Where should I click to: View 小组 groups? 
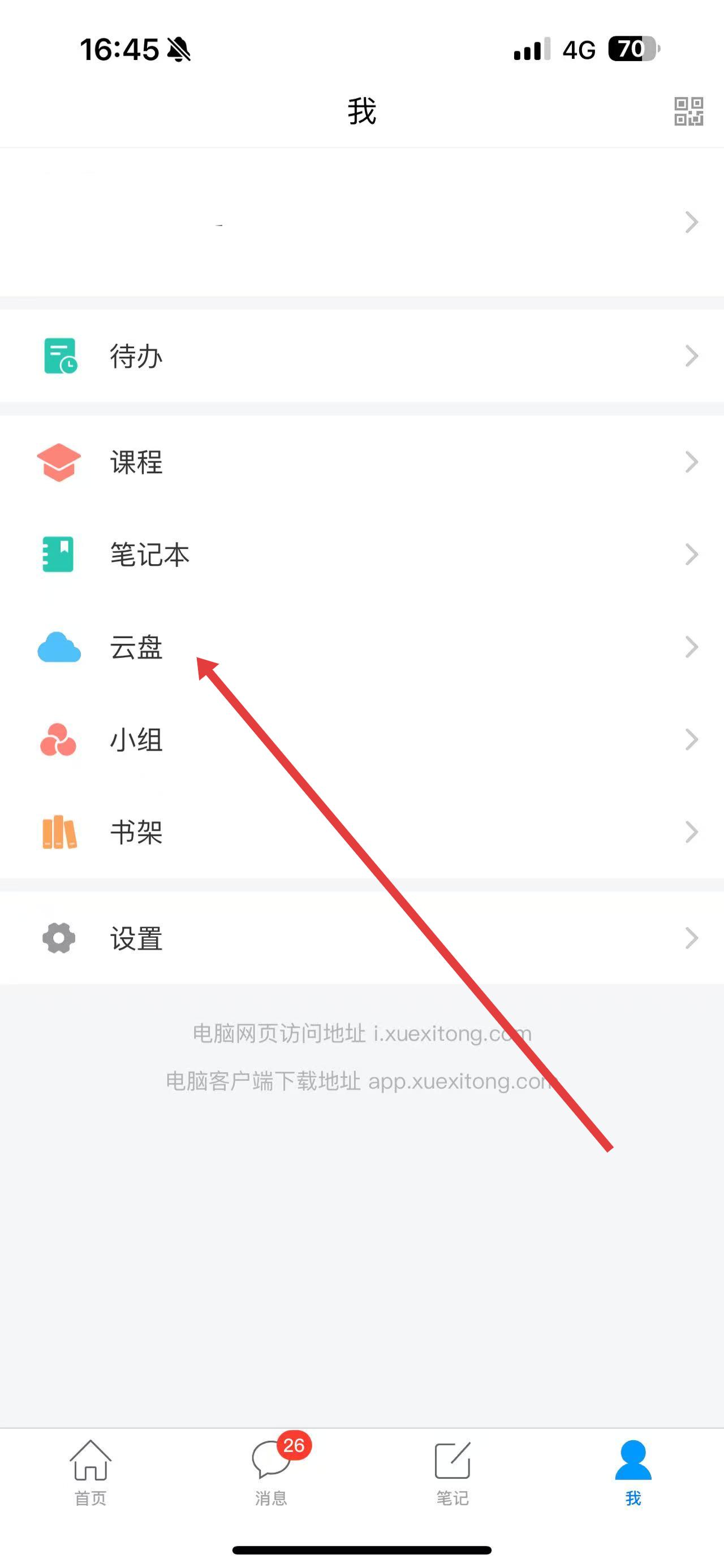361,739
